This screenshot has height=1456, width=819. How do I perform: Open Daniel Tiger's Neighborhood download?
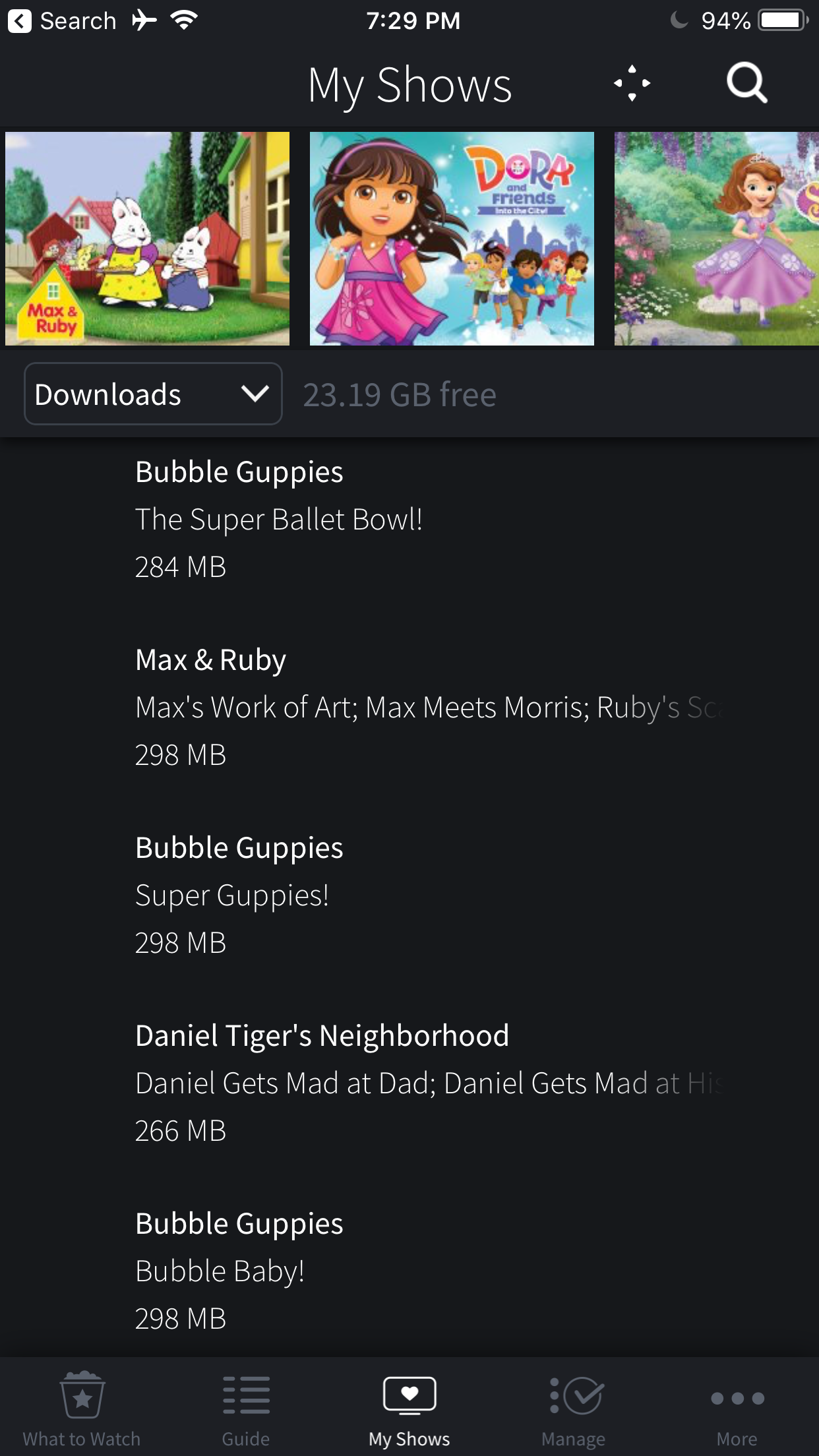coord(409,1083)
